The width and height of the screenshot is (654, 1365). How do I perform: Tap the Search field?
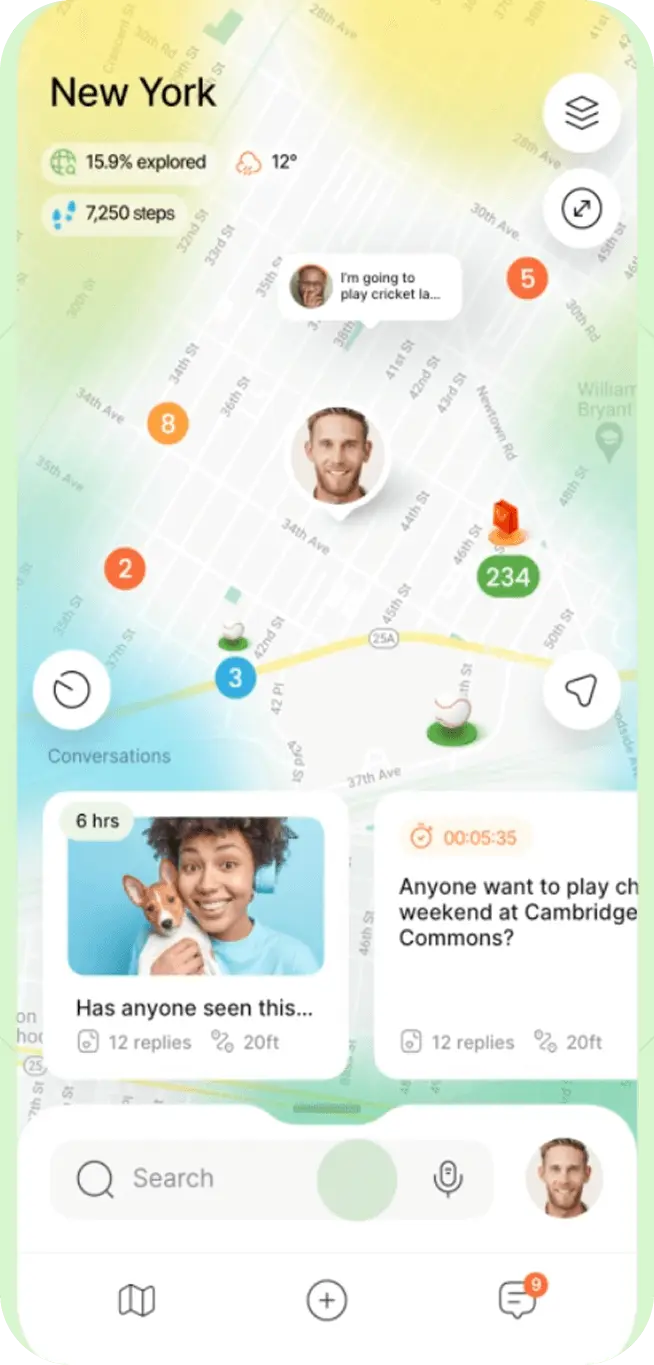(x=190, y=1178)
